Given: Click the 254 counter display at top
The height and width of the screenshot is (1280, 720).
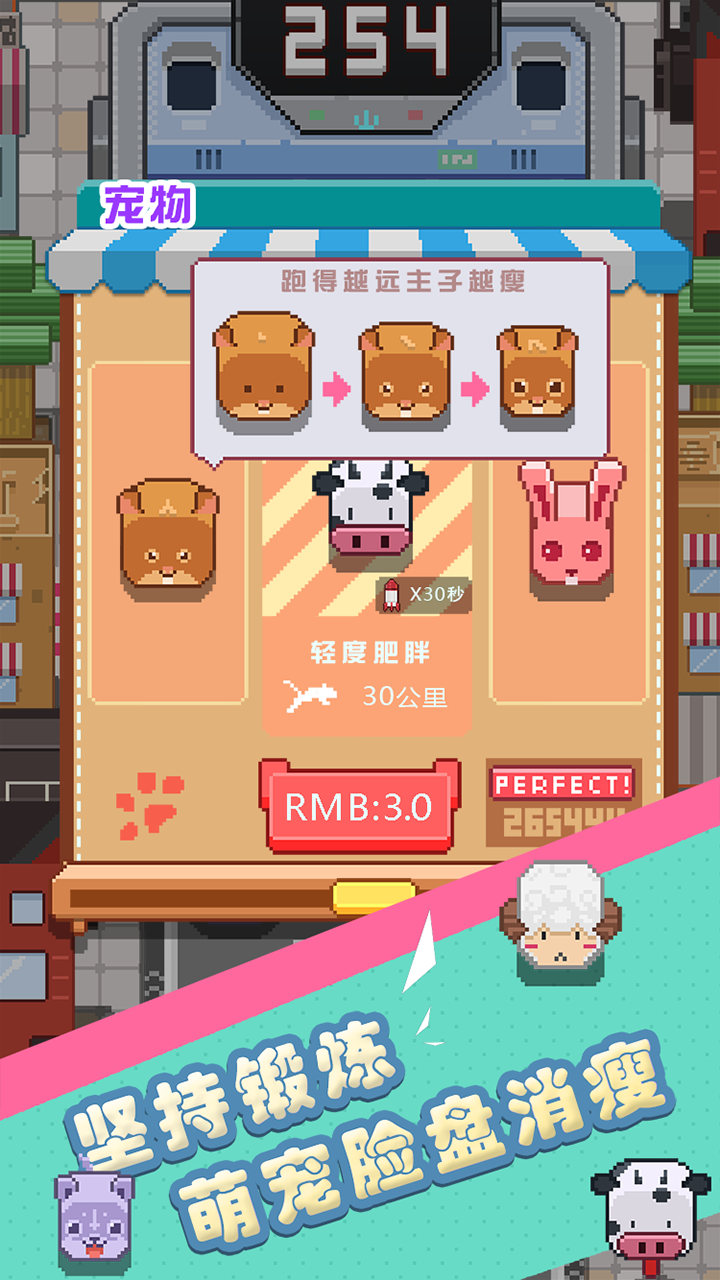Looking at the screenshot, I should pos(363,37).
